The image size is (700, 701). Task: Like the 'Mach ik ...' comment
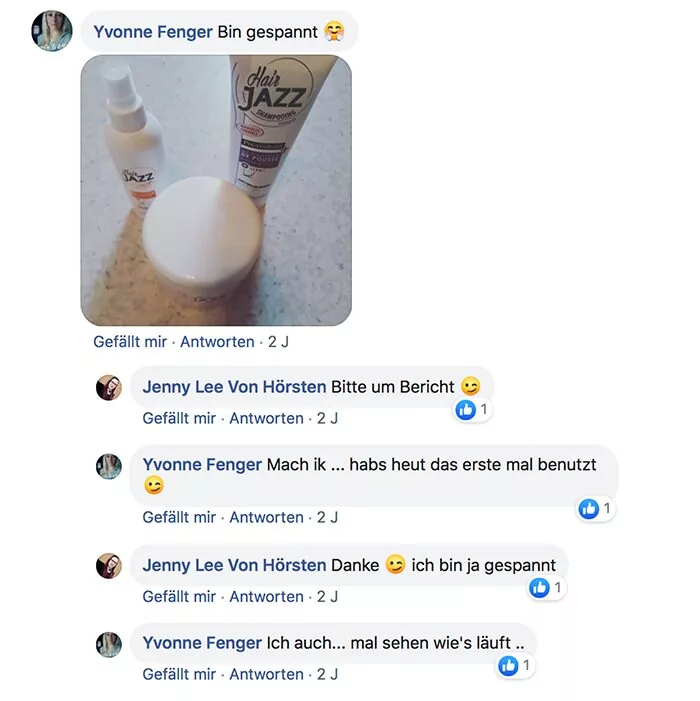coord(179,517)
